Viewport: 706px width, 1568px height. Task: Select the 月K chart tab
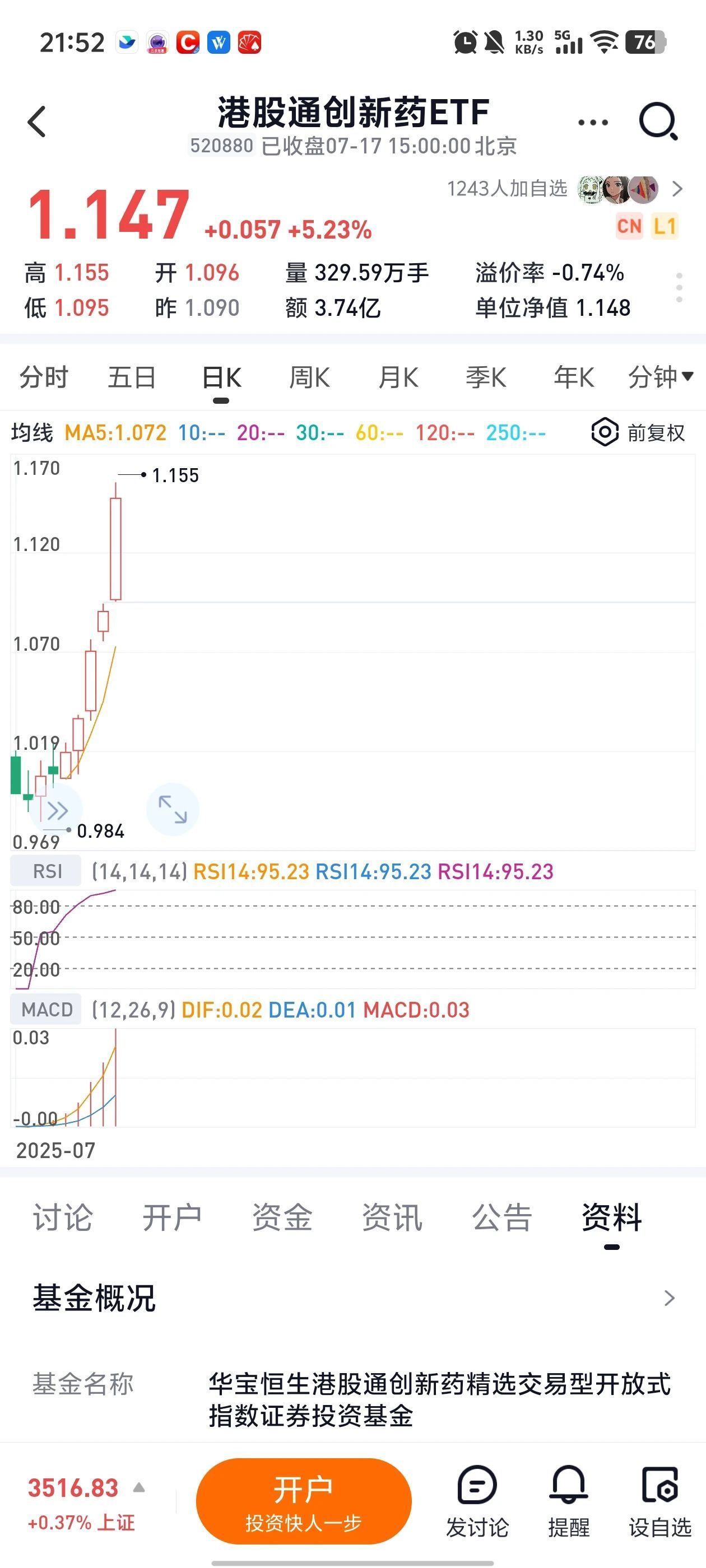(x=398, y=377)
